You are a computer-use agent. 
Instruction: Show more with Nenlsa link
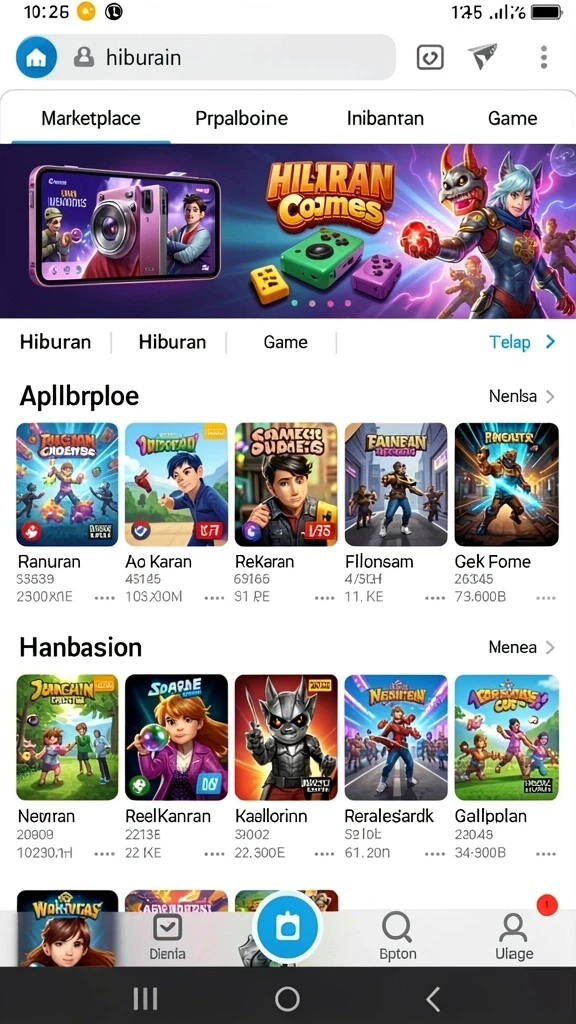521,396
